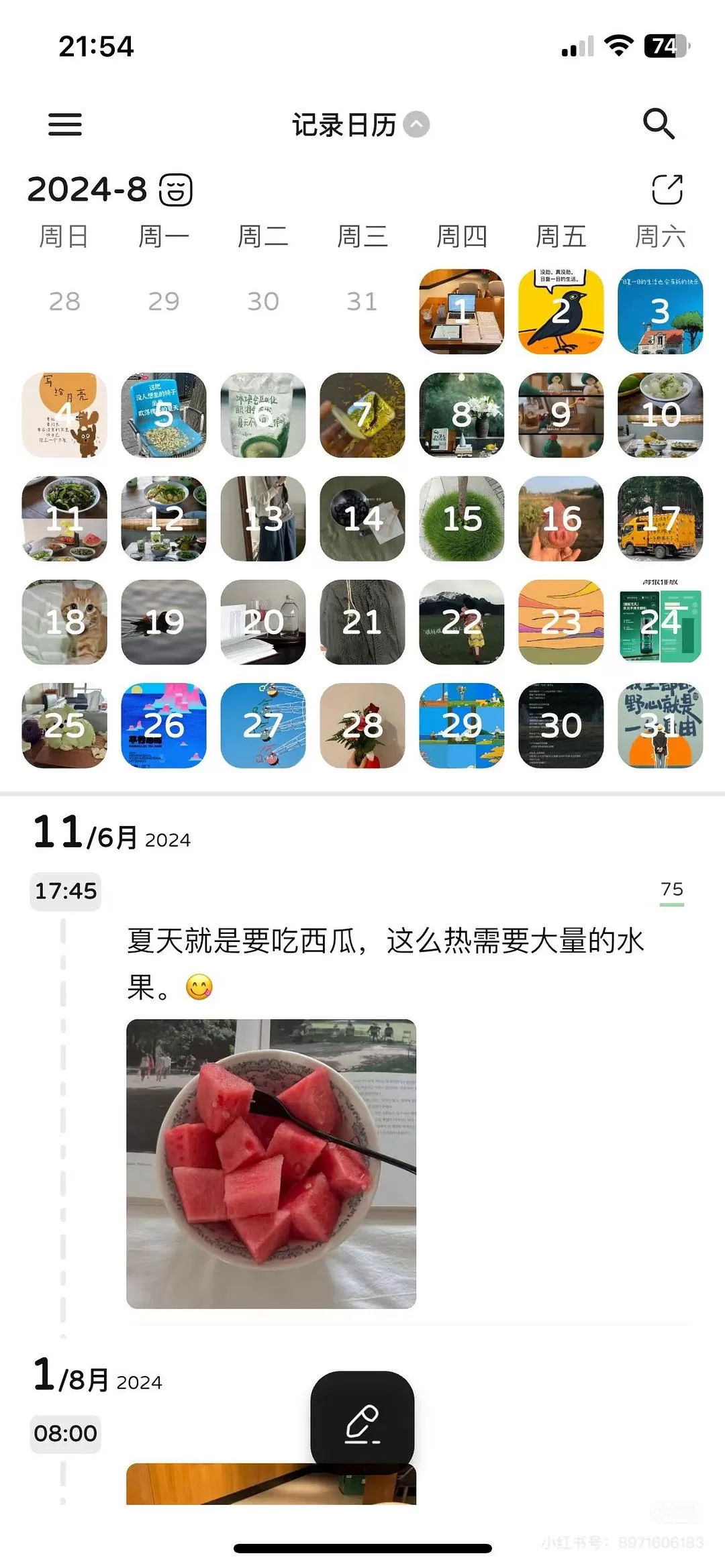Switch to the 记录日历 view title
The width and height of the screenshot is (725, 1568).
[342, 125]
